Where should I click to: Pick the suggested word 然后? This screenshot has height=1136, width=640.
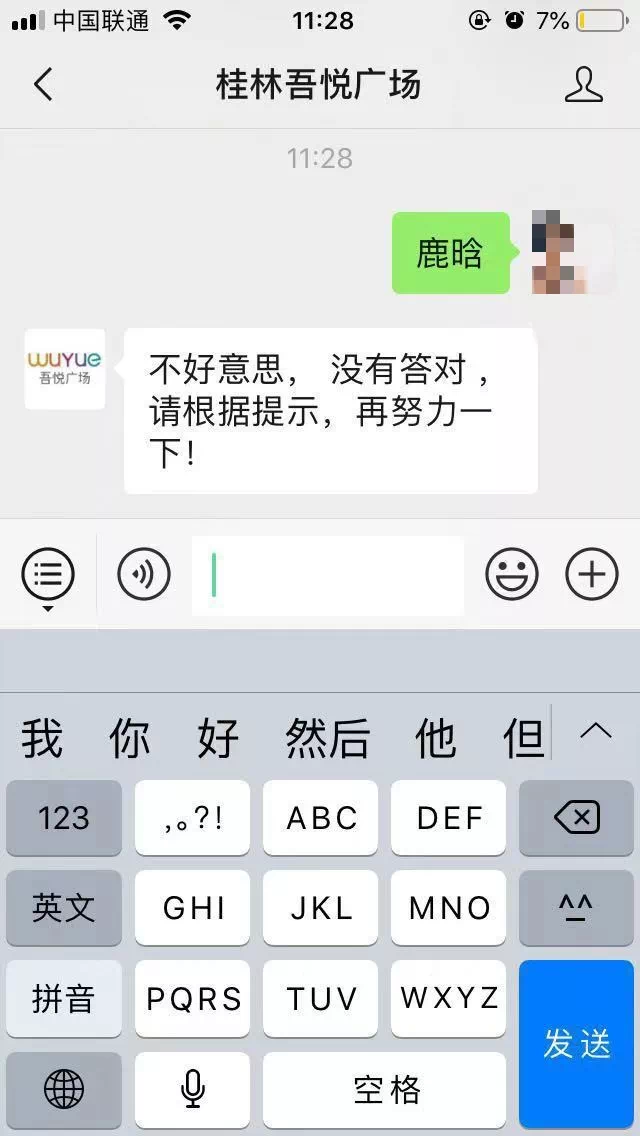[327, 739]
